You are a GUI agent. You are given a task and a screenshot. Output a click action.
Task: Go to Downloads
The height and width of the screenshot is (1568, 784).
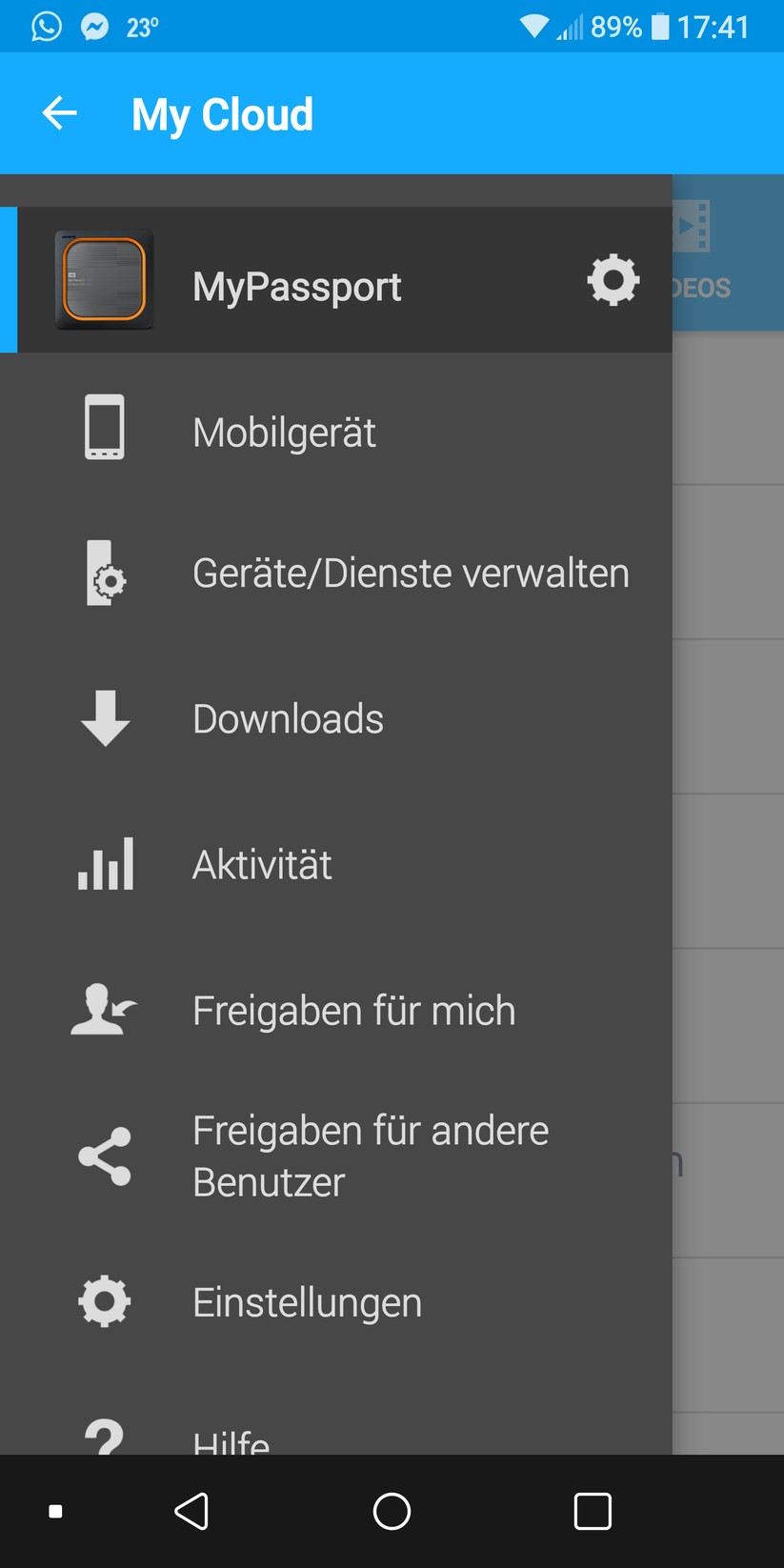336,718
